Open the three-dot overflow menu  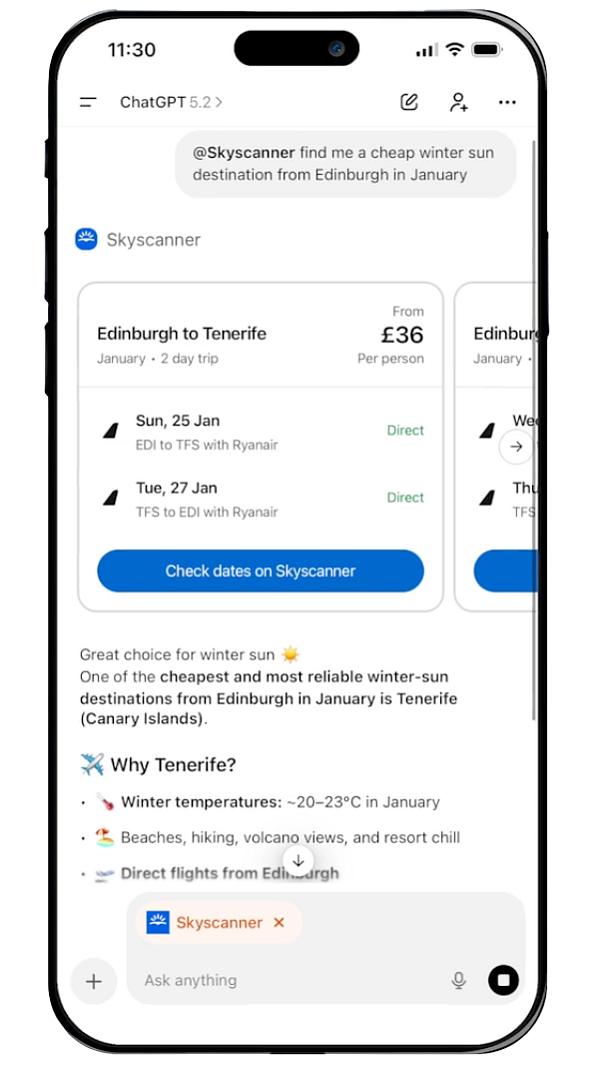click(507, 102)
